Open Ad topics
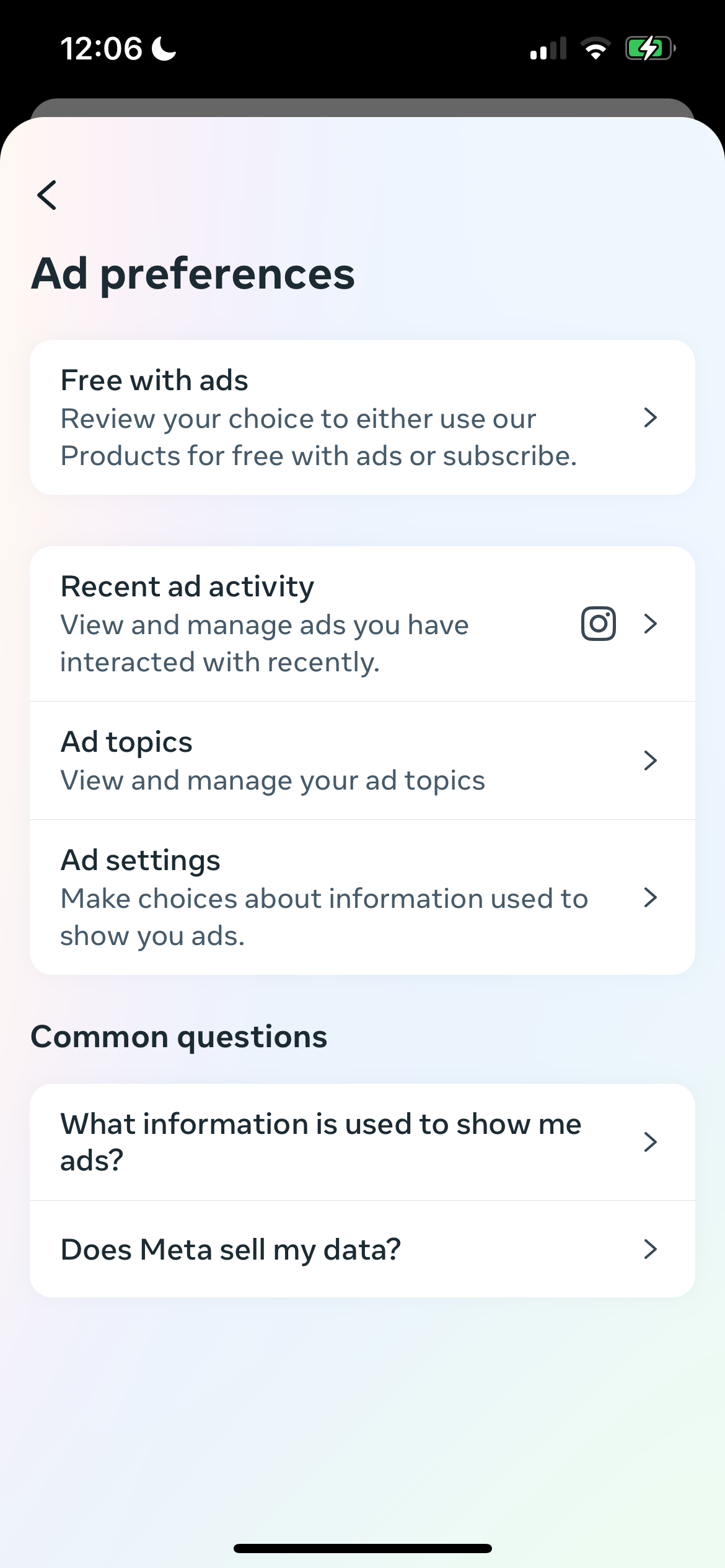The width and height of the screenshot is (725, 1568). pyautogui.click(x=362, y=760)
